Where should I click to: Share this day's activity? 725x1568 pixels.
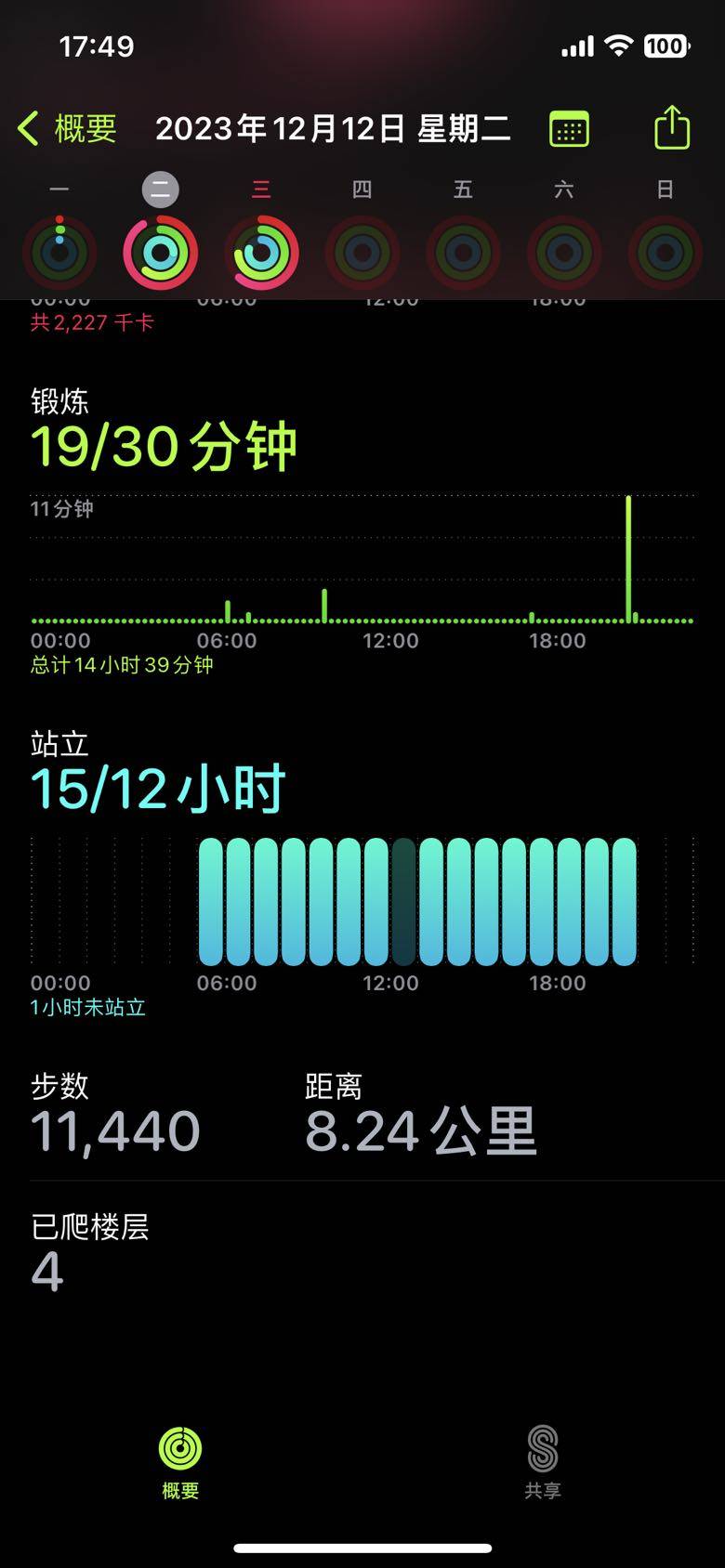(671, 127)
